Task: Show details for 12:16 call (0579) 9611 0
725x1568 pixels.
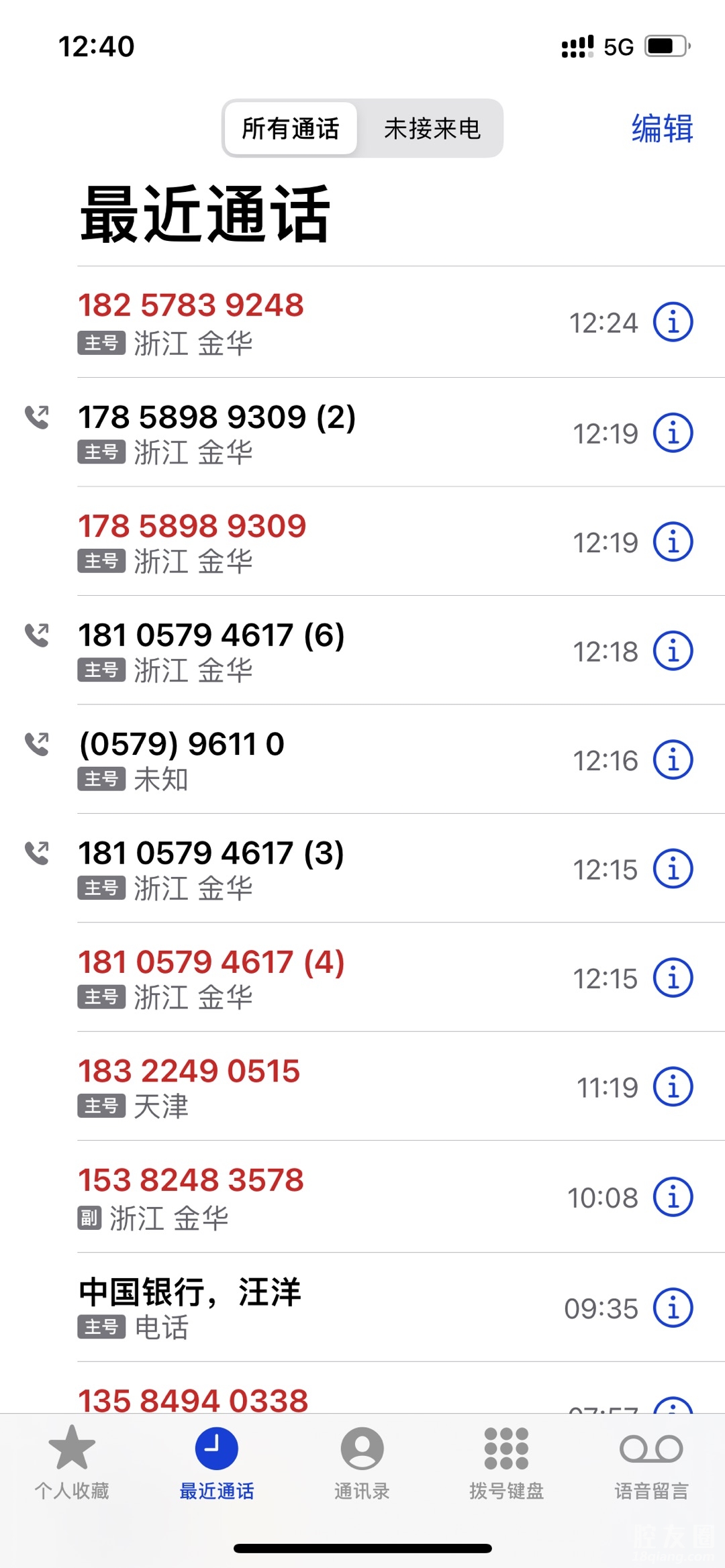Action: [673, 760]
